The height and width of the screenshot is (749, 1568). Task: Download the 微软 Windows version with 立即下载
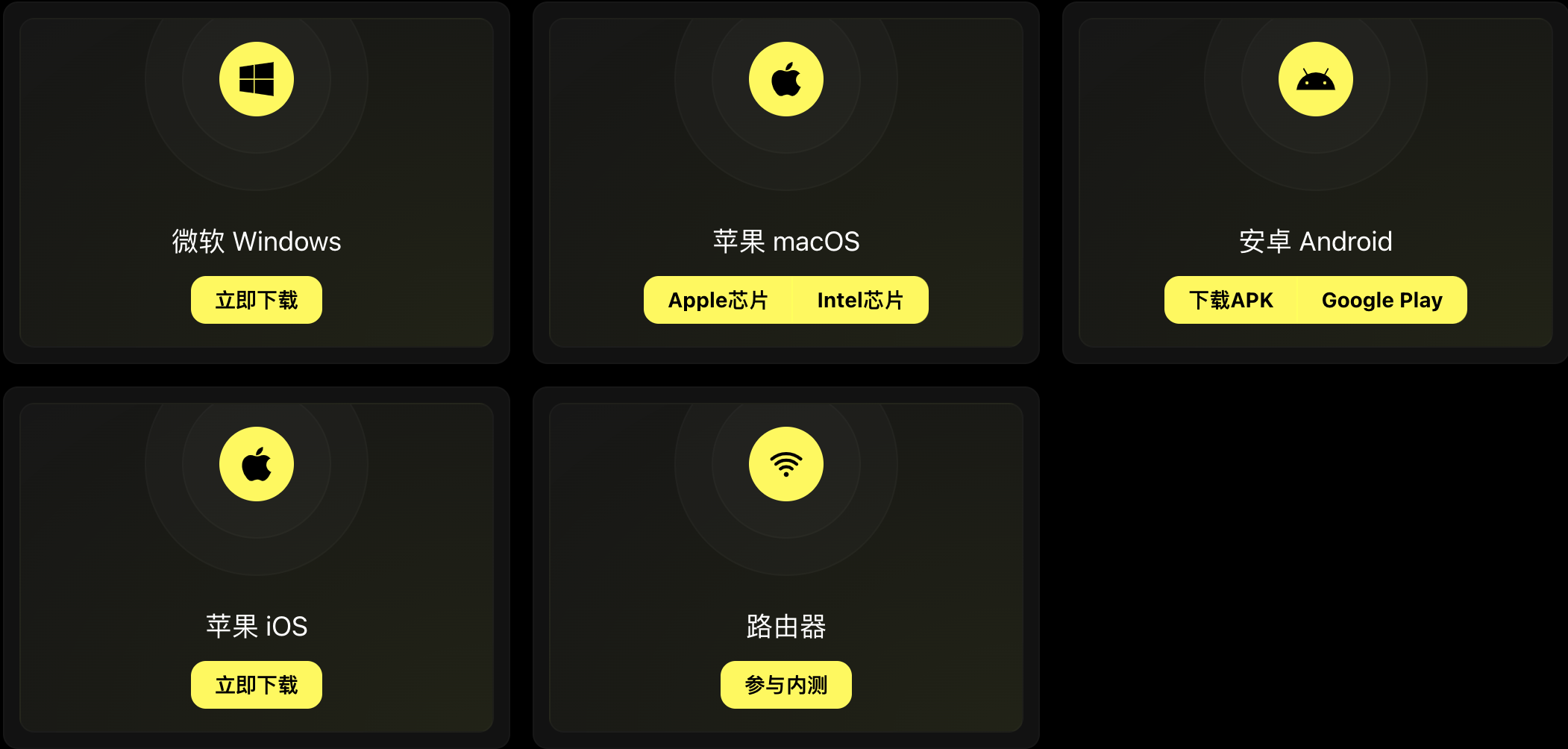tap(256, 300)
